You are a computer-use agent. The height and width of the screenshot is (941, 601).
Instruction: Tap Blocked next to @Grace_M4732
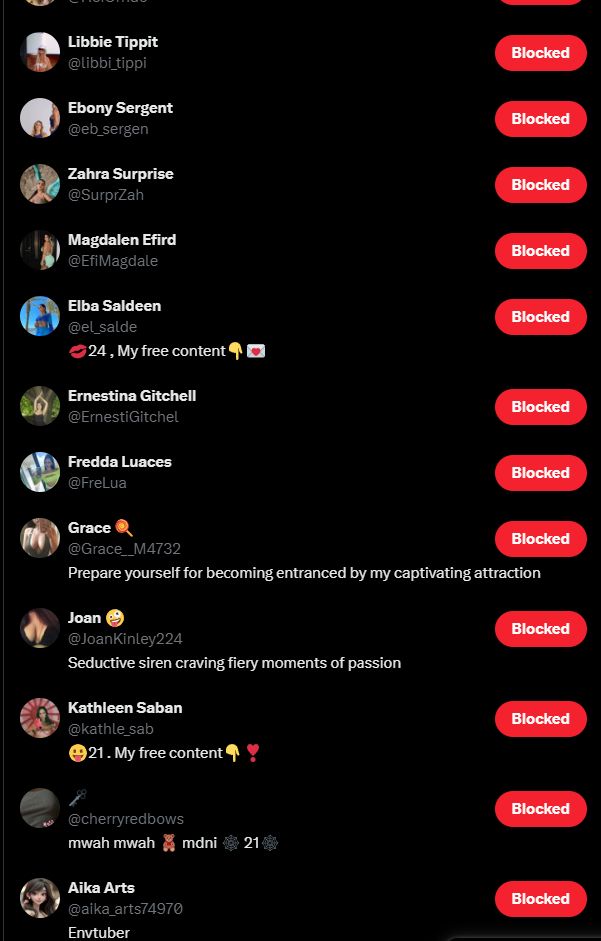point(540,539)
